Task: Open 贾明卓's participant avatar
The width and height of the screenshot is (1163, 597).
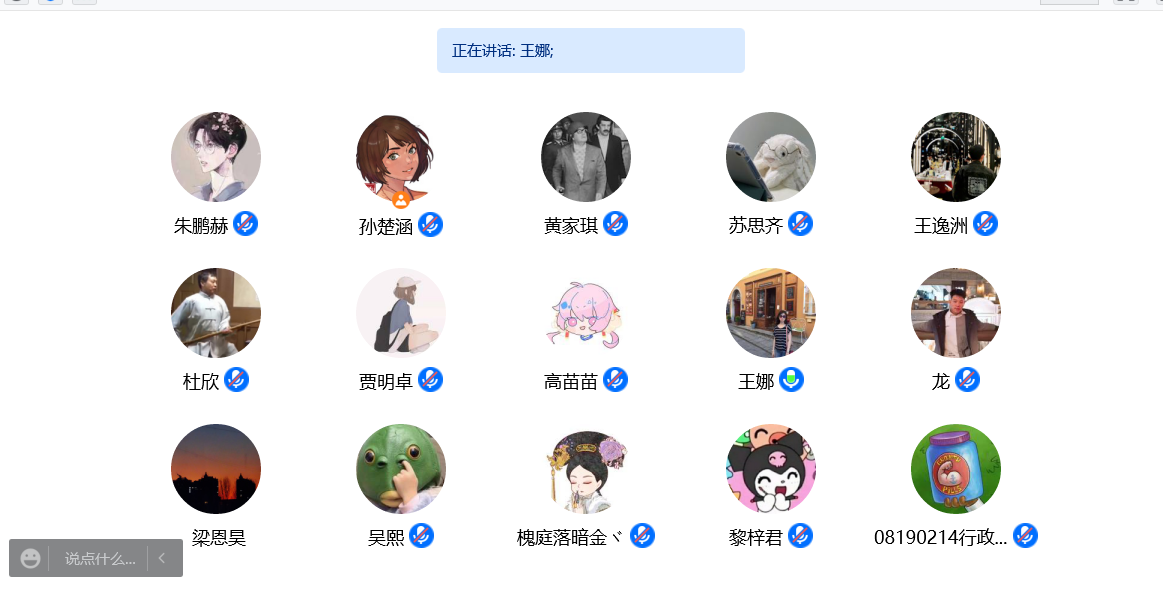Action: [401, 313]
